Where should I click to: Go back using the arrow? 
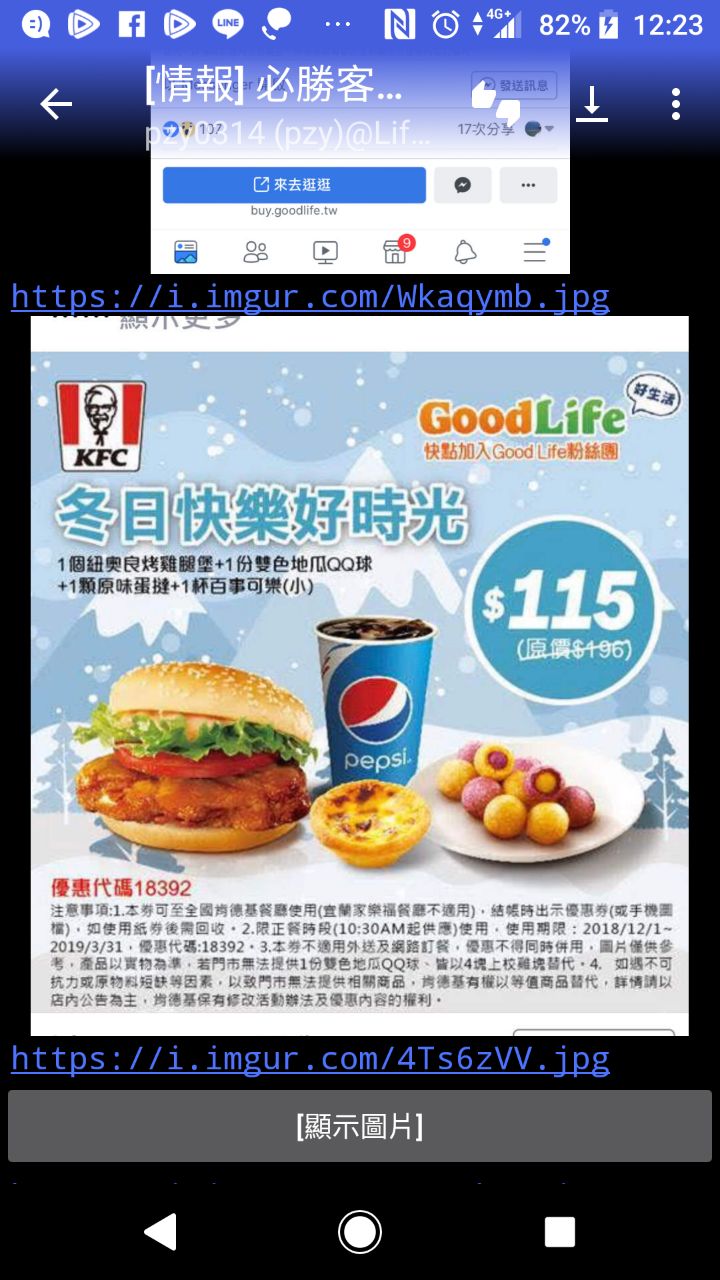56,104
